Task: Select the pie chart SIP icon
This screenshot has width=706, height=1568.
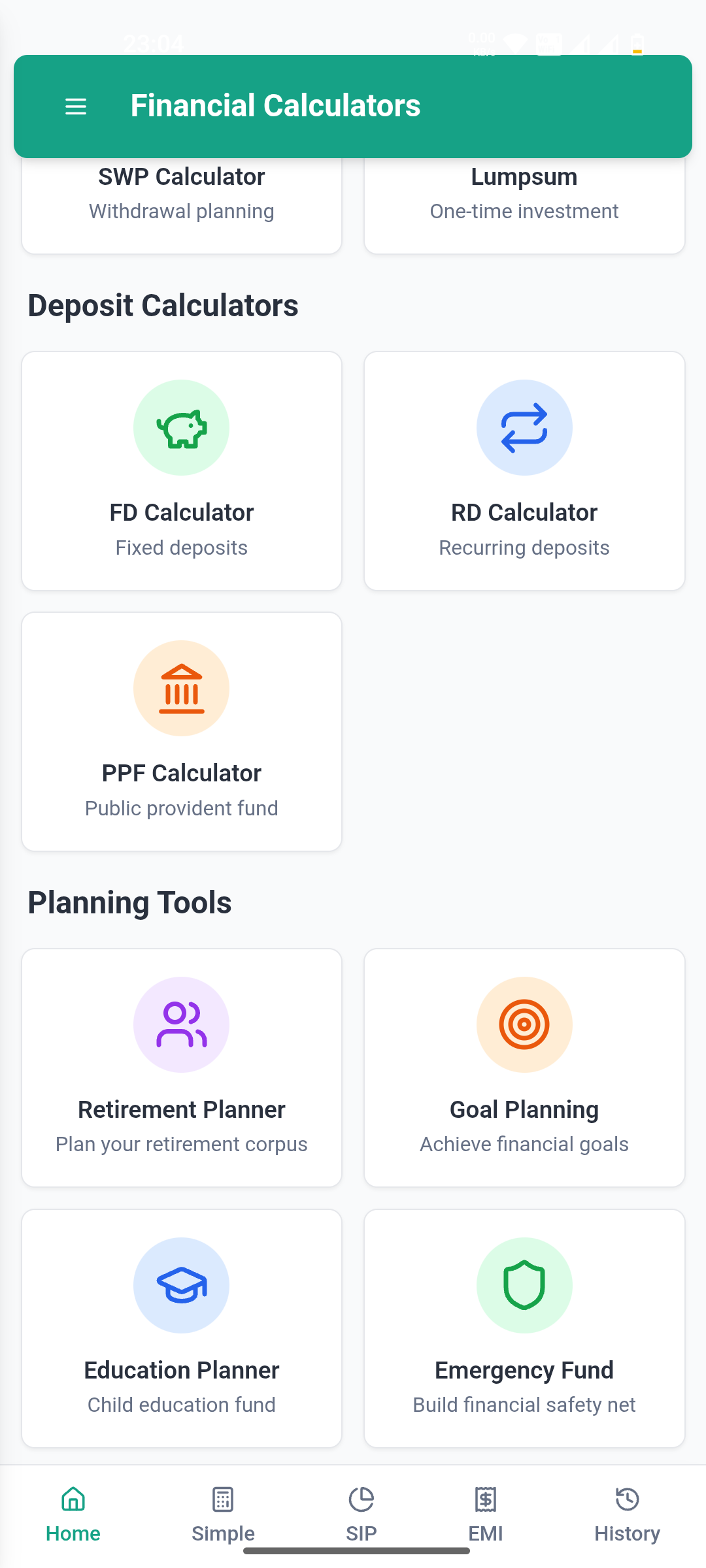Action: tap(361, 1499)
